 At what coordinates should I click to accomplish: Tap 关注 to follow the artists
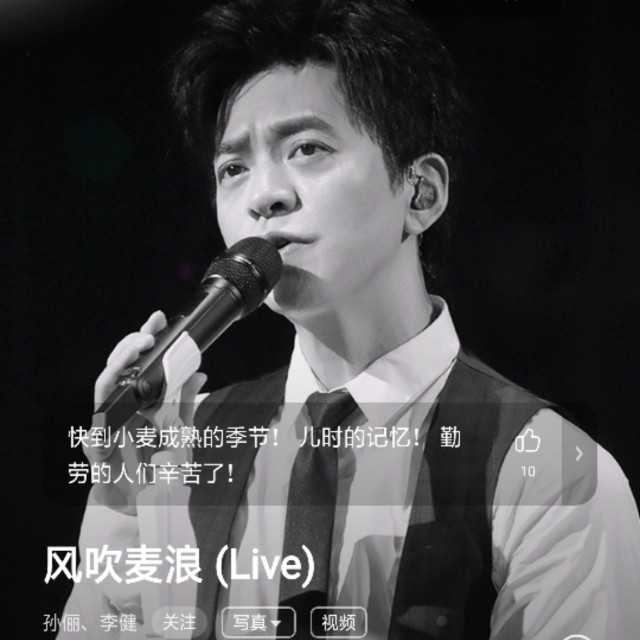click(180, 621)
